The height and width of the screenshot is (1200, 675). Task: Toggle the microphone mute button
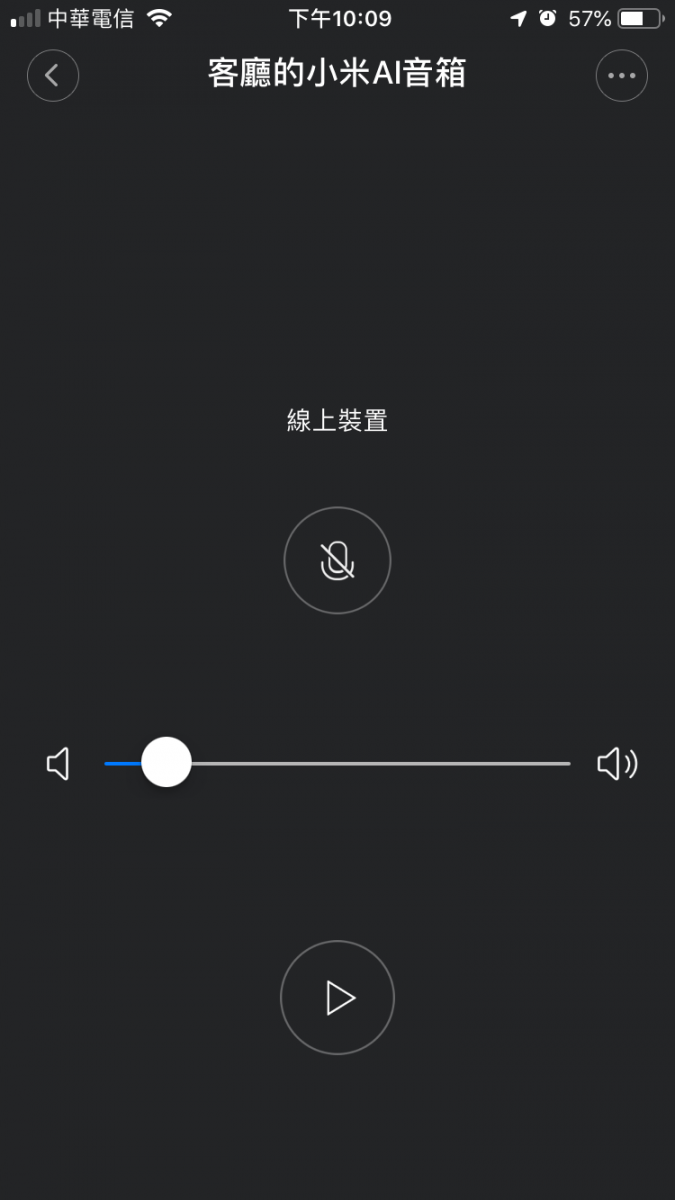point(337,560)
